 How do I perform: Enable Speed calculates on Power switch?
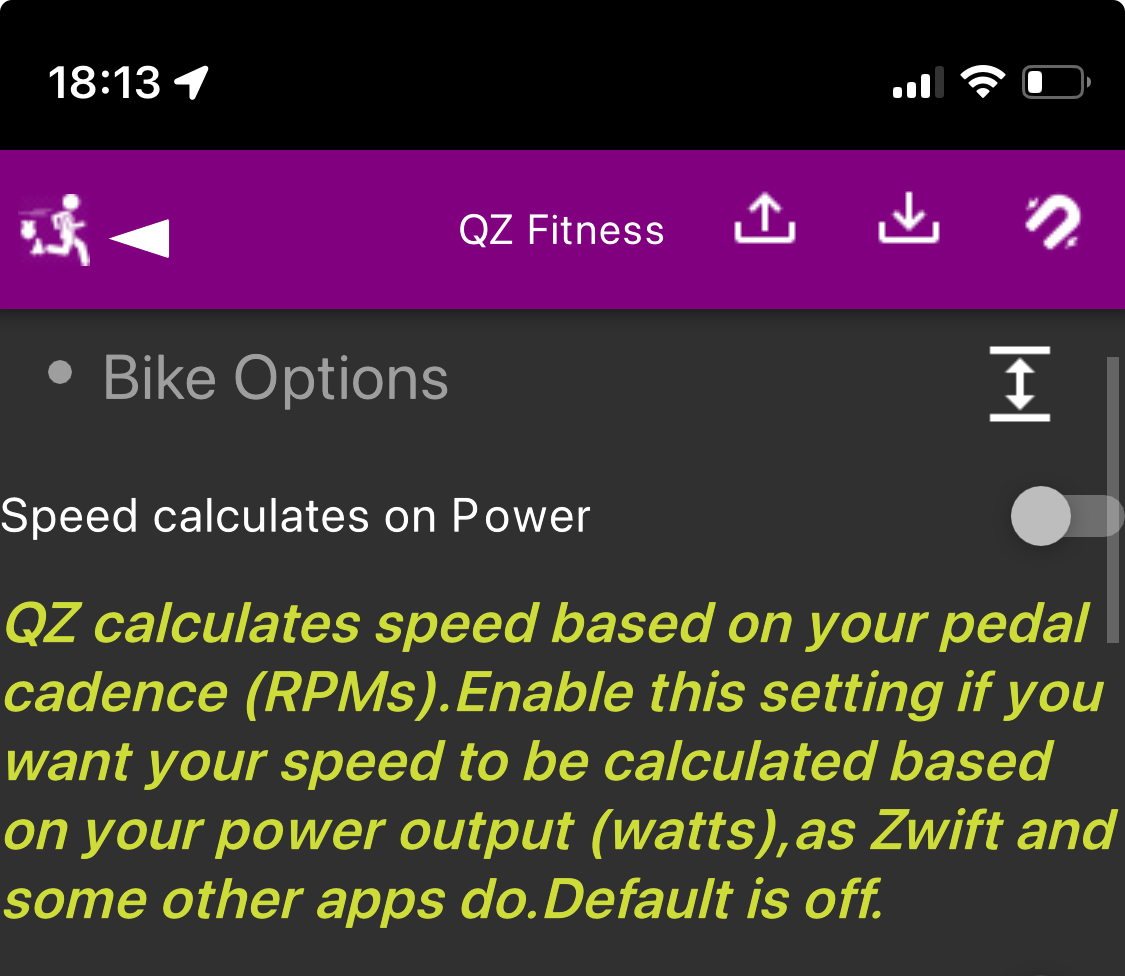tap(1062, 516)
